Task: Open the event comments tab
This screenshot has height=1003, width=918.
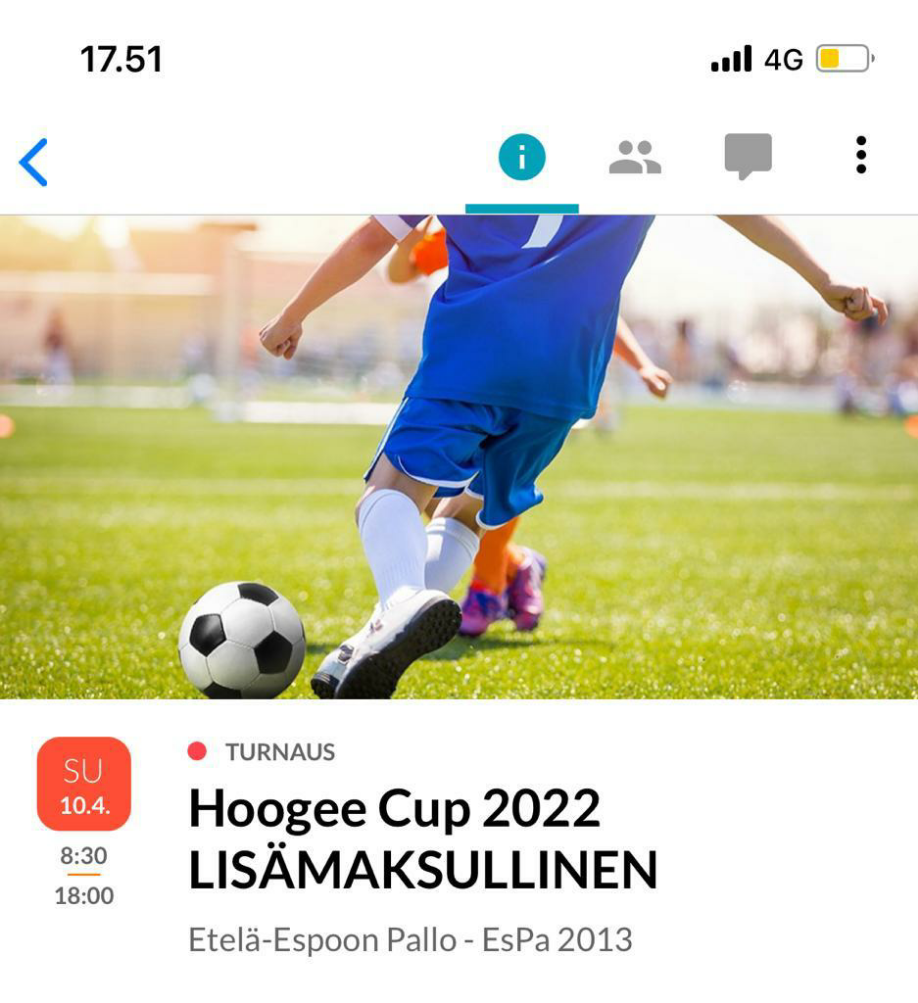Action: click(x=748, y=157)
